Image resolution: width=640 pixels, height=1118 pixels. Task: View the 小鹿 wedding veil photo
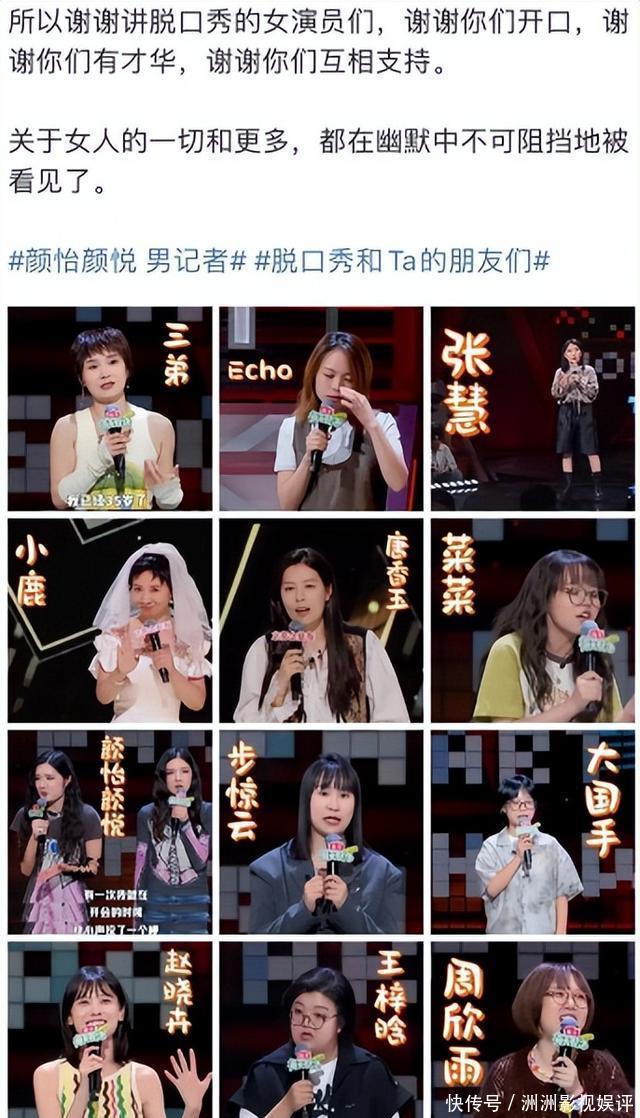(110, 620)
